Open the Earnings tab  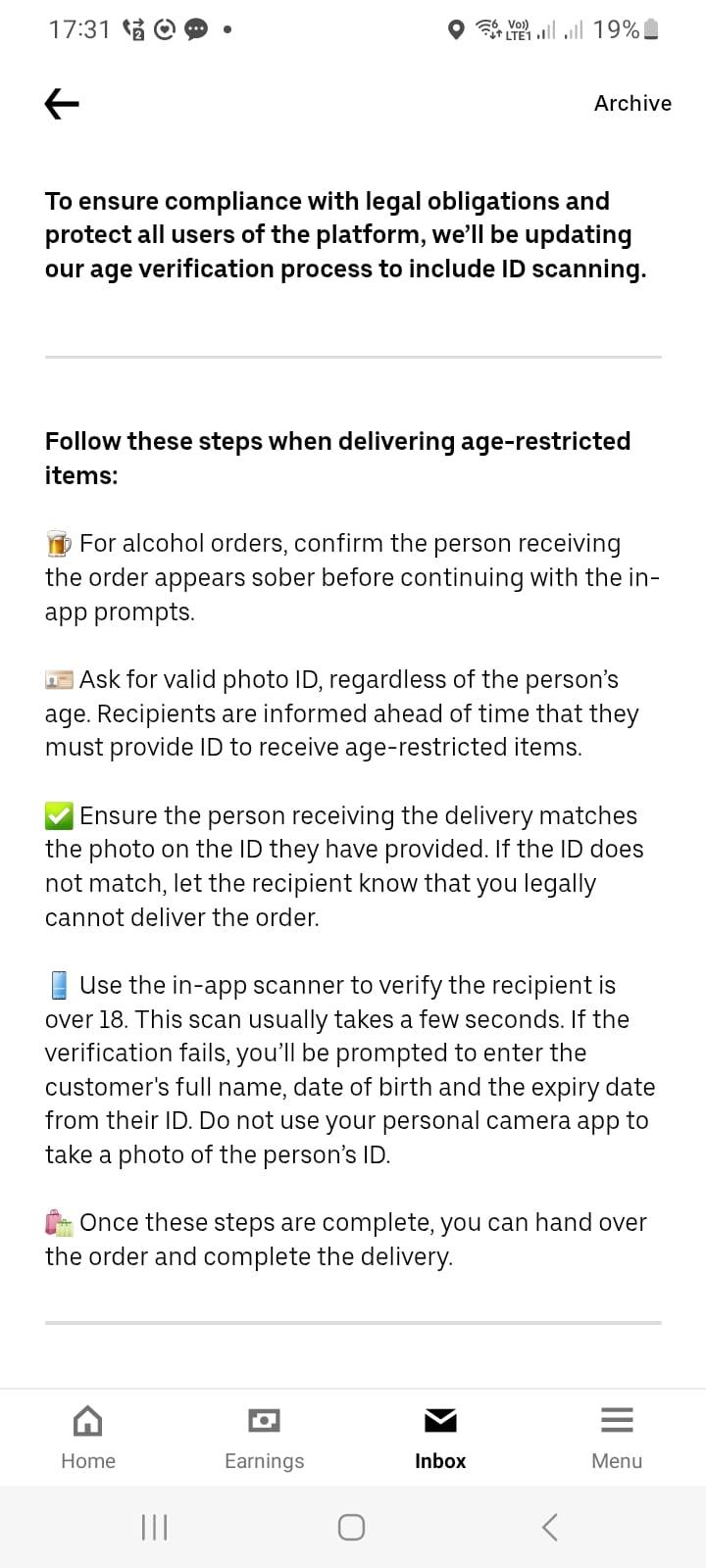(264, 1437)
